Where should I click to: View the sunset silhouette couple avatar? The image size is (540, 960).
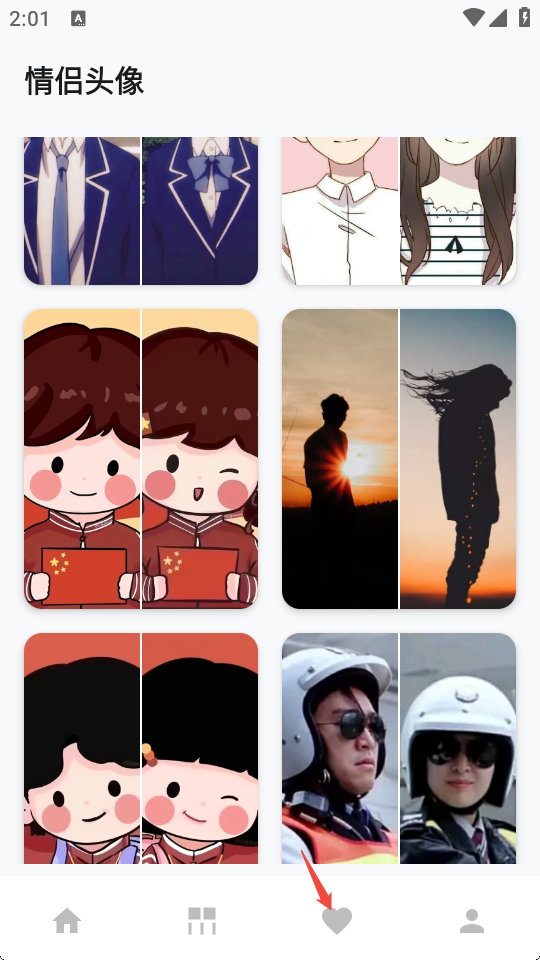point(399,459)
